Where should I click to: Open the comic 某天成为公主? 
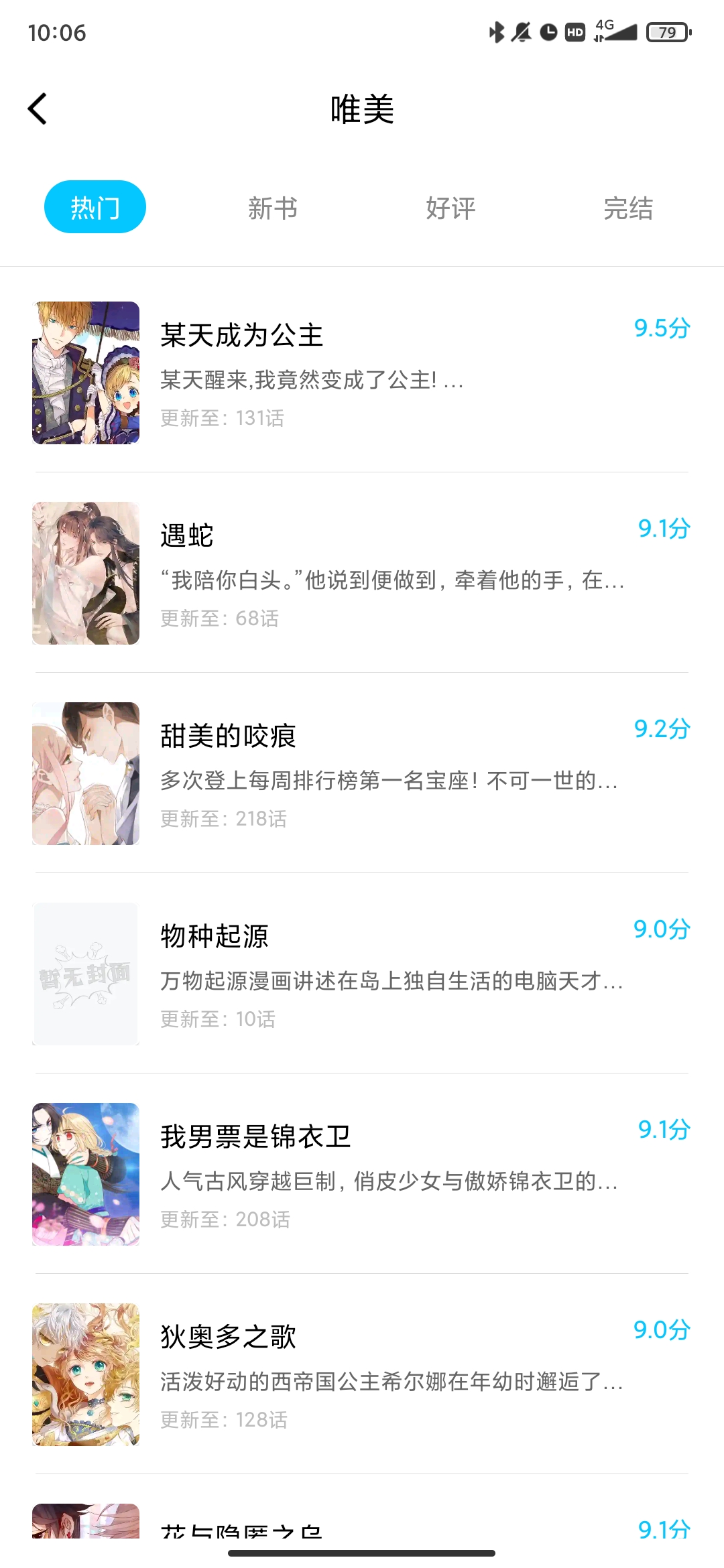click(241, 336)
